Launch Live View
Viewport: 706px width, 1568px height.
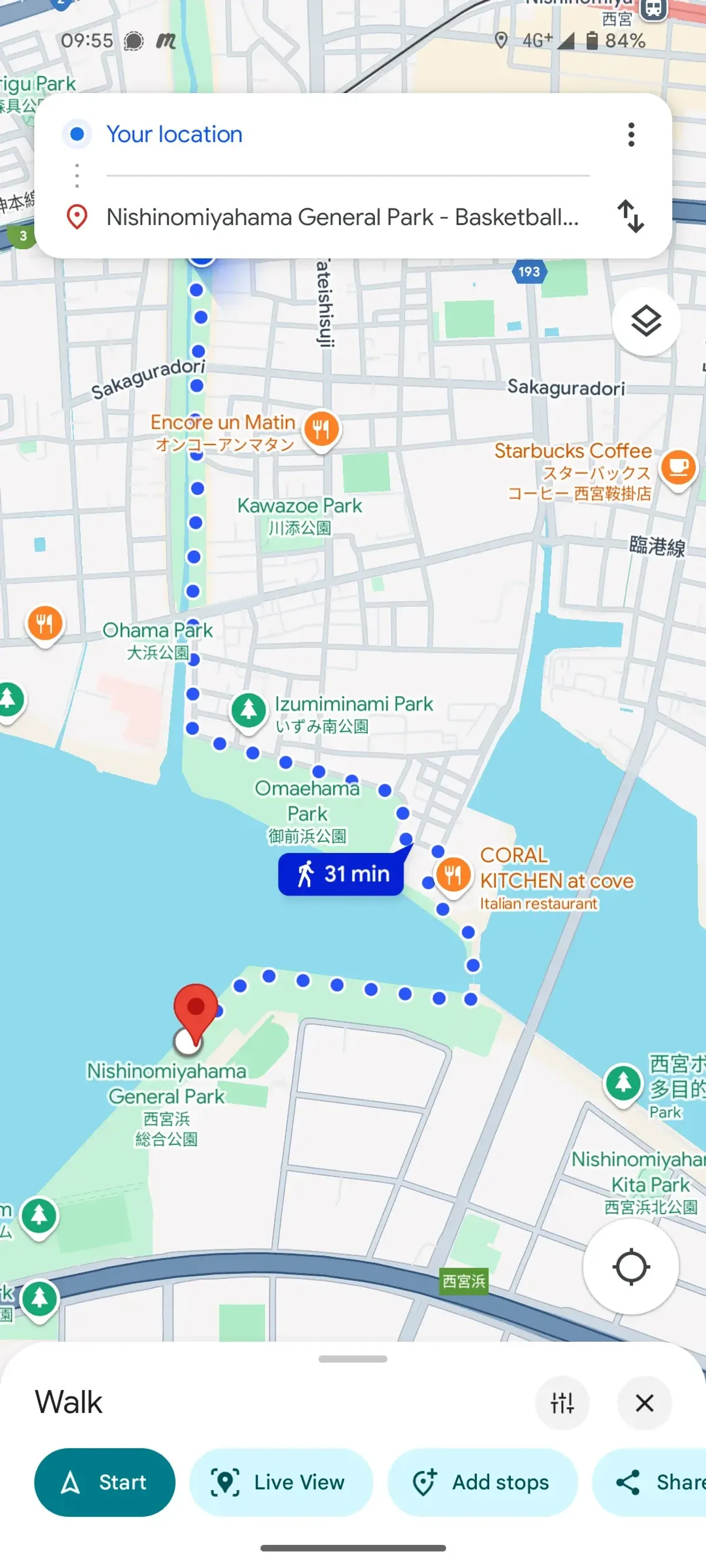281,1482
